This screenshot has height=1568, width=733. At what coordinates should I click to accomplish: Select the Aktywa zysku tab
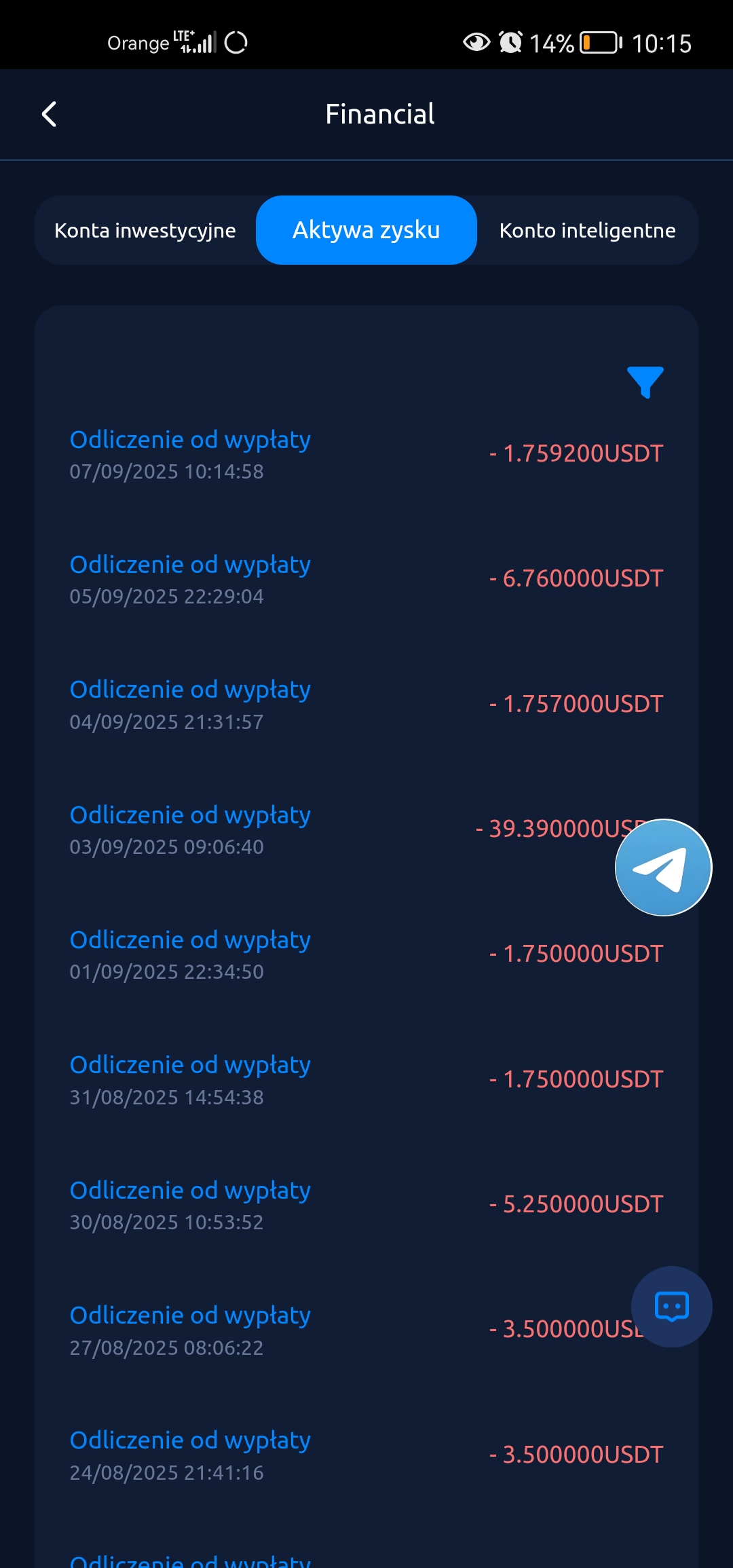click(366, 230)
